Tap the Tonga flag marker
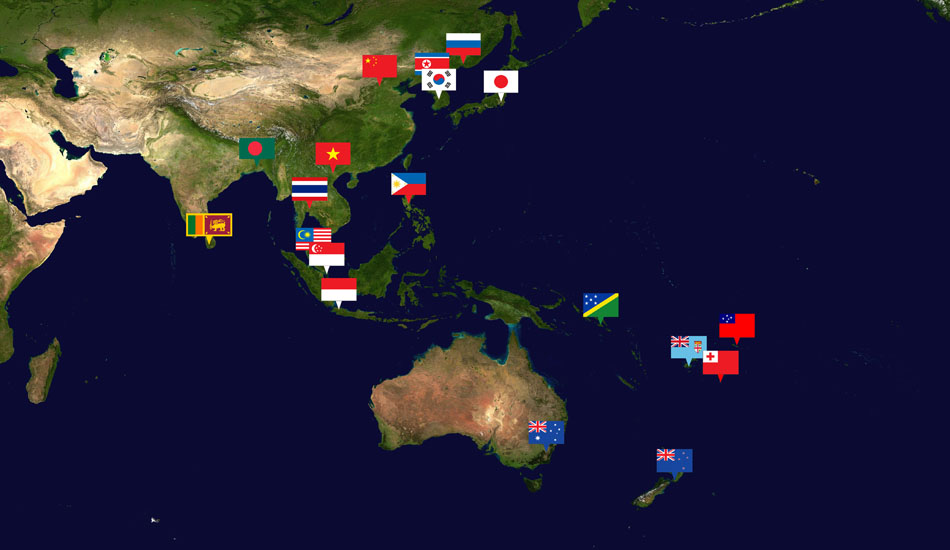The image size is (950, 550). pyautogui.click(x=721, y=362)
